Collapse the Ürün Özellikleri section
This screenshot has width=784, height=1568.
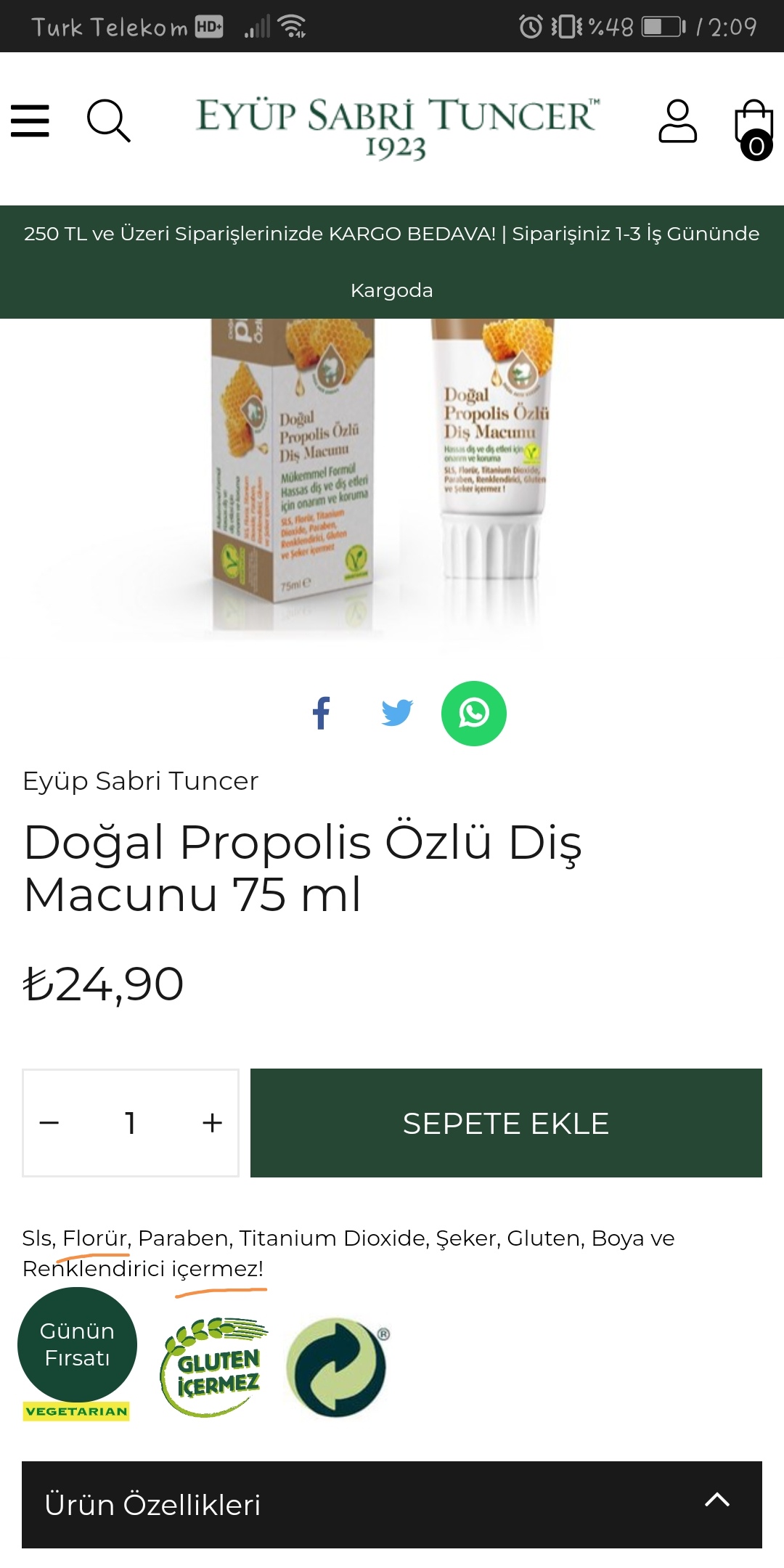click(716, 1500)
